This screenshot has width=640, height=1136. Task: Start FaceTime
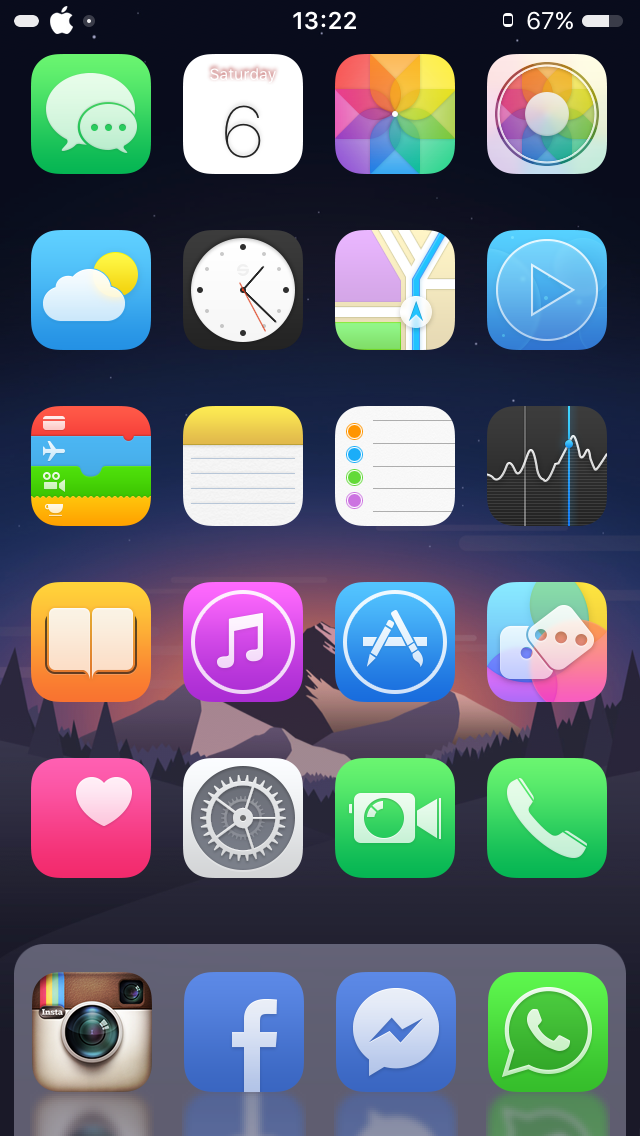(395, 818)
